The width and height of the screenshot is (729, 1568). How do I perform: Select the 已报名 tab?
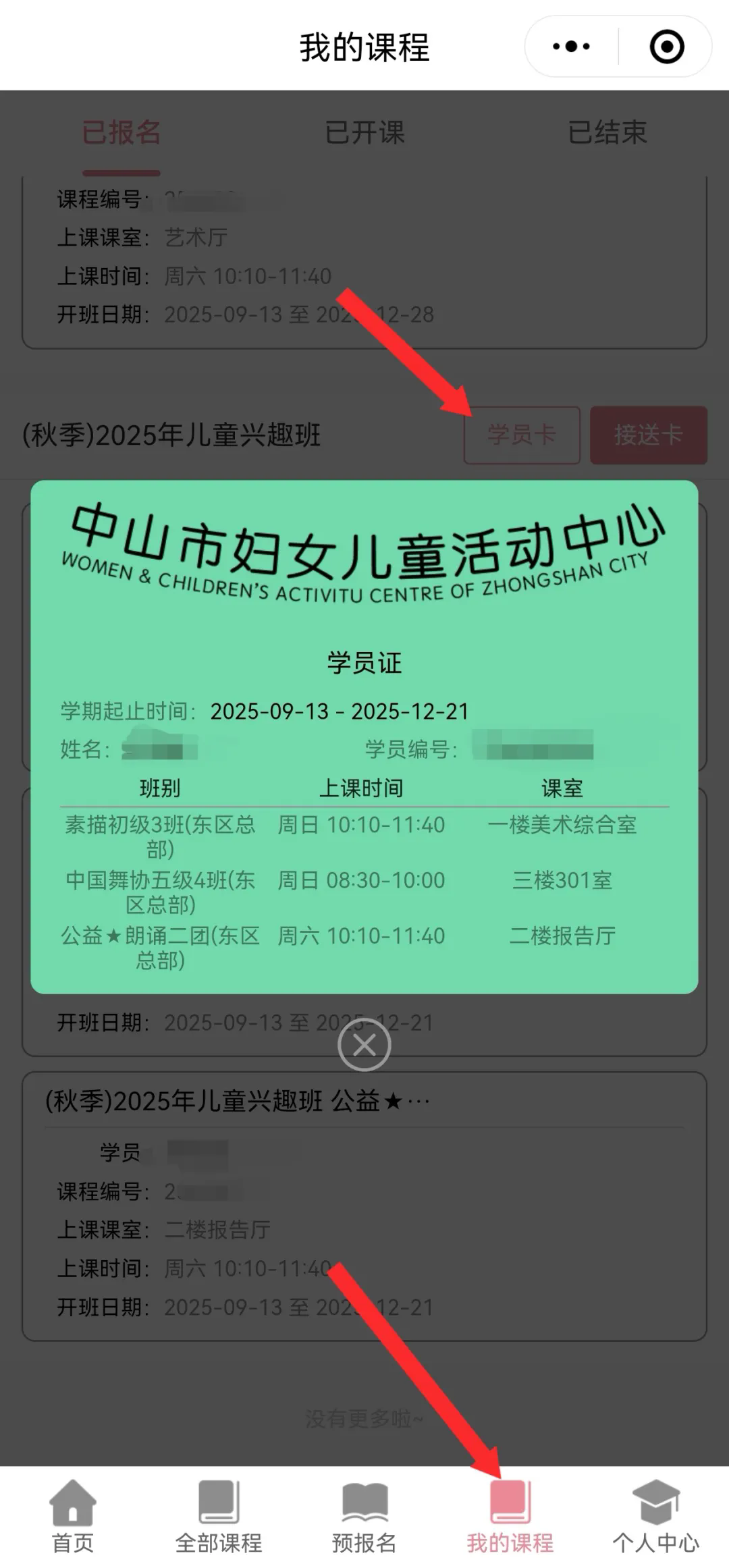click(x=122, y=132)
